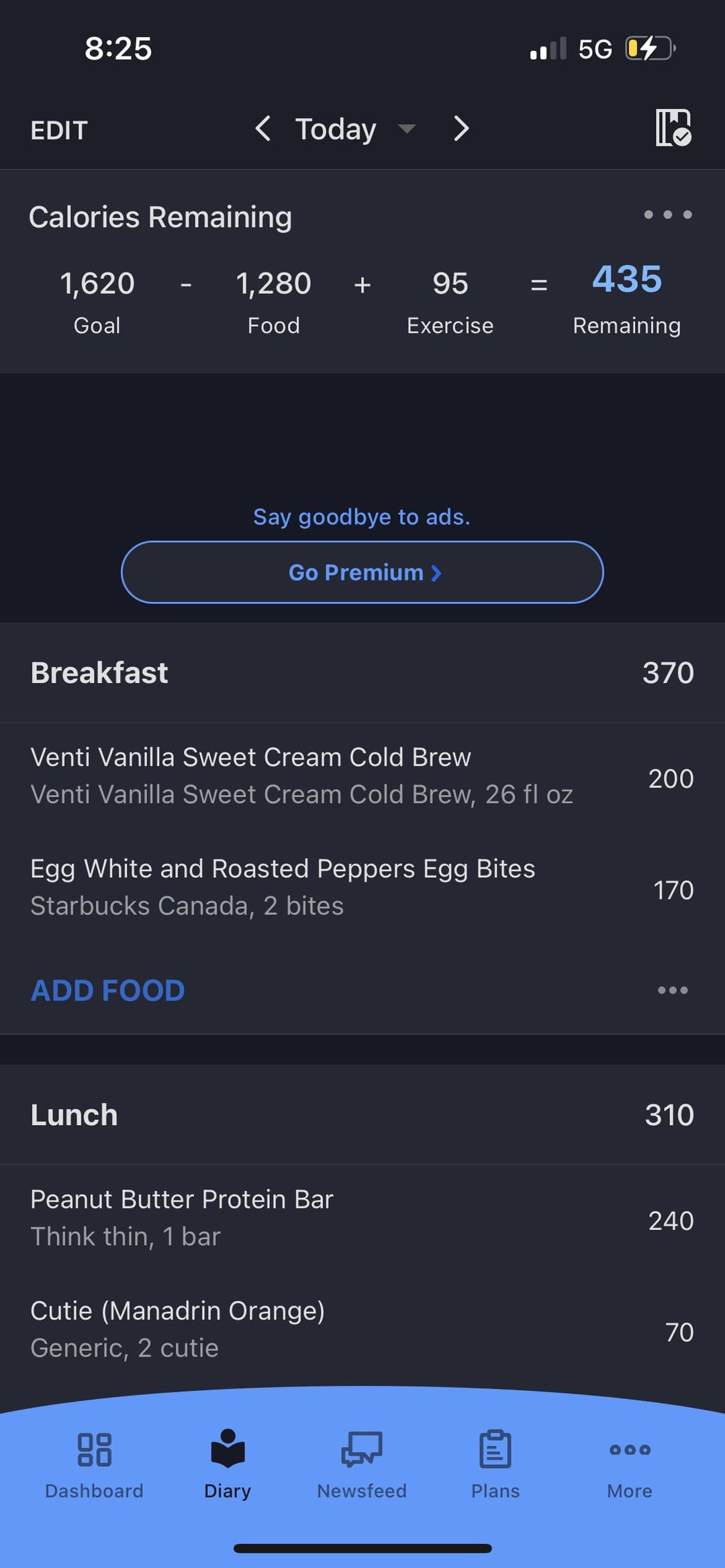
Task: Open the Peanut Butter Protein Bar entry
Action: 362,1218
